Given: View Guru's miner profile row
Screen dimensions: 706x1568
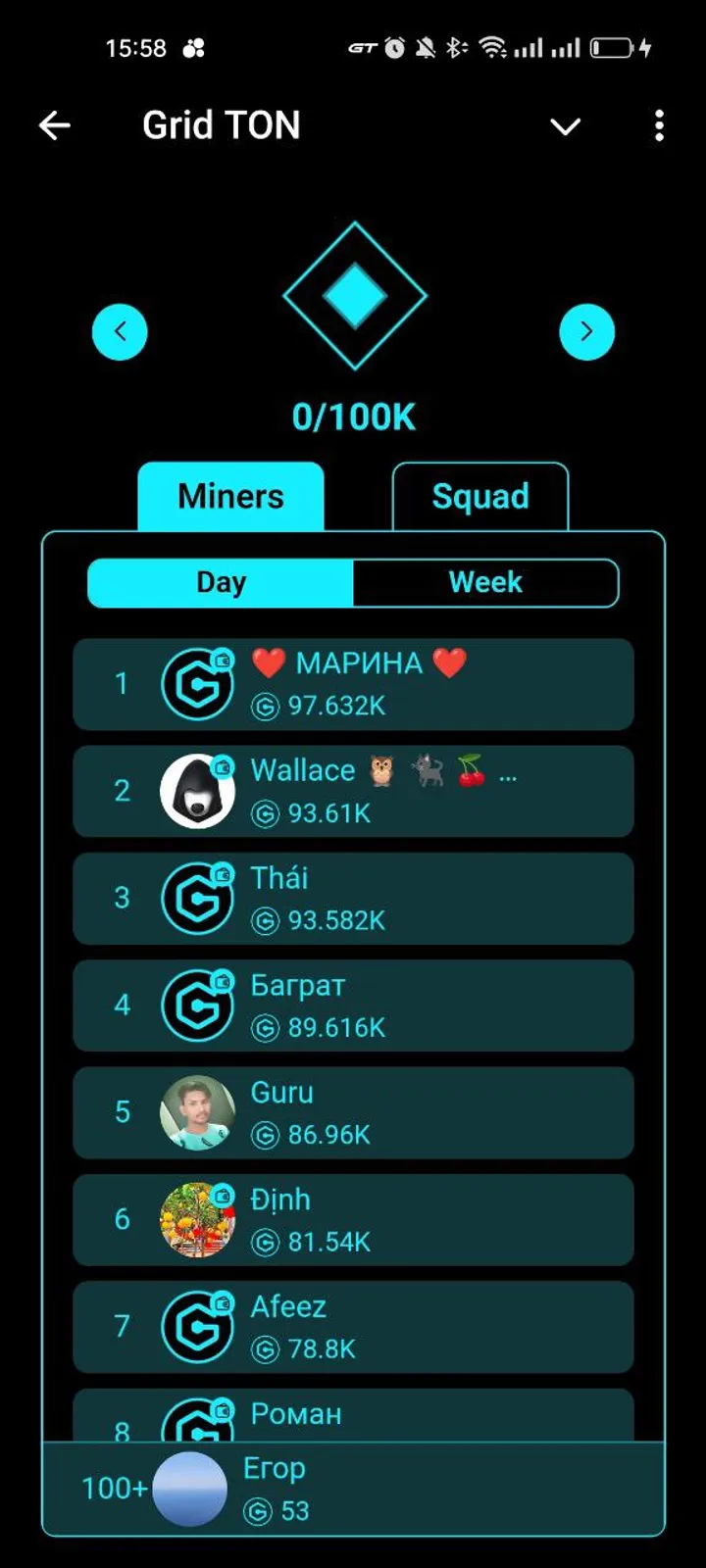Looking at the screenshot, I should [x=353, y=1112].
